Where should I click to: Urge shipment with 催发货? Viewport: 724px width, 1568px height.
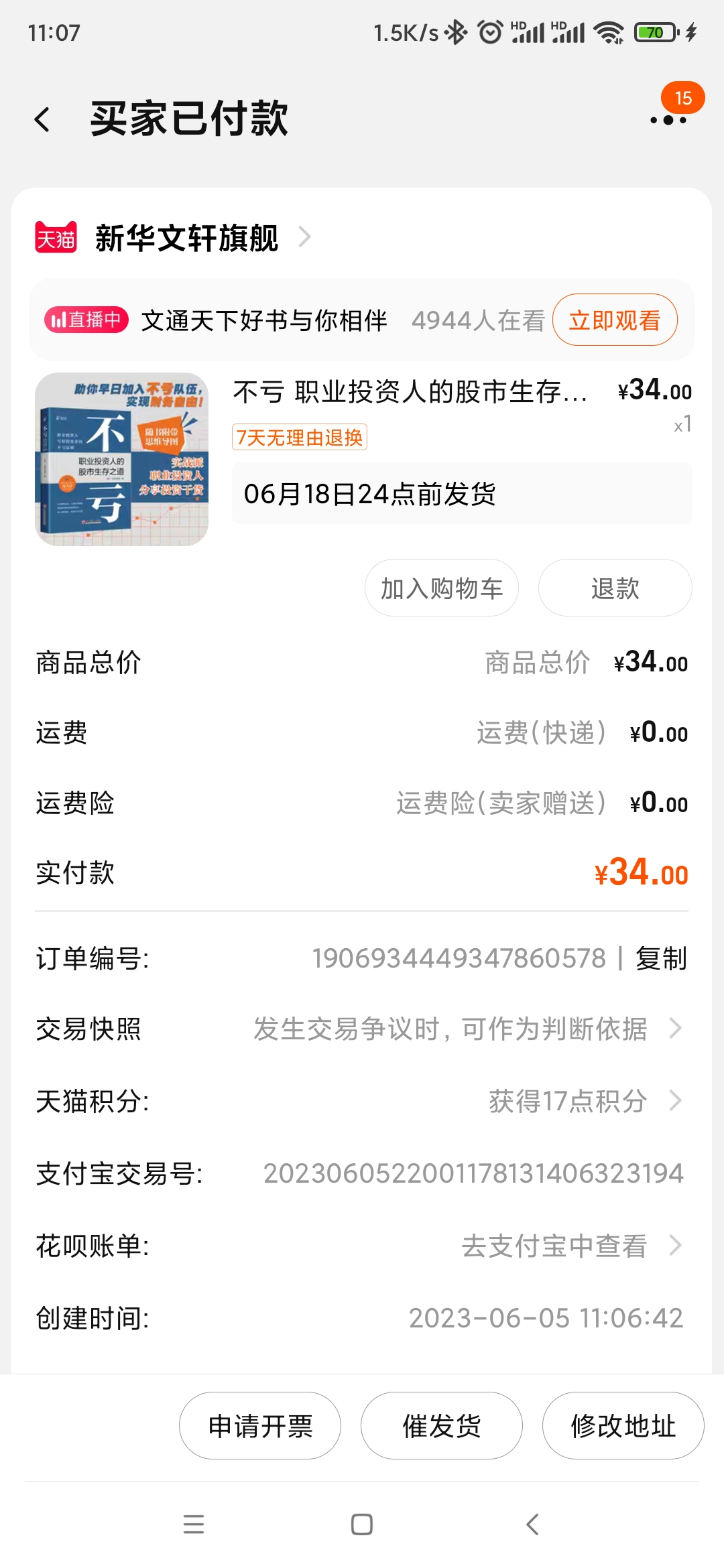tap(442, 1426)
